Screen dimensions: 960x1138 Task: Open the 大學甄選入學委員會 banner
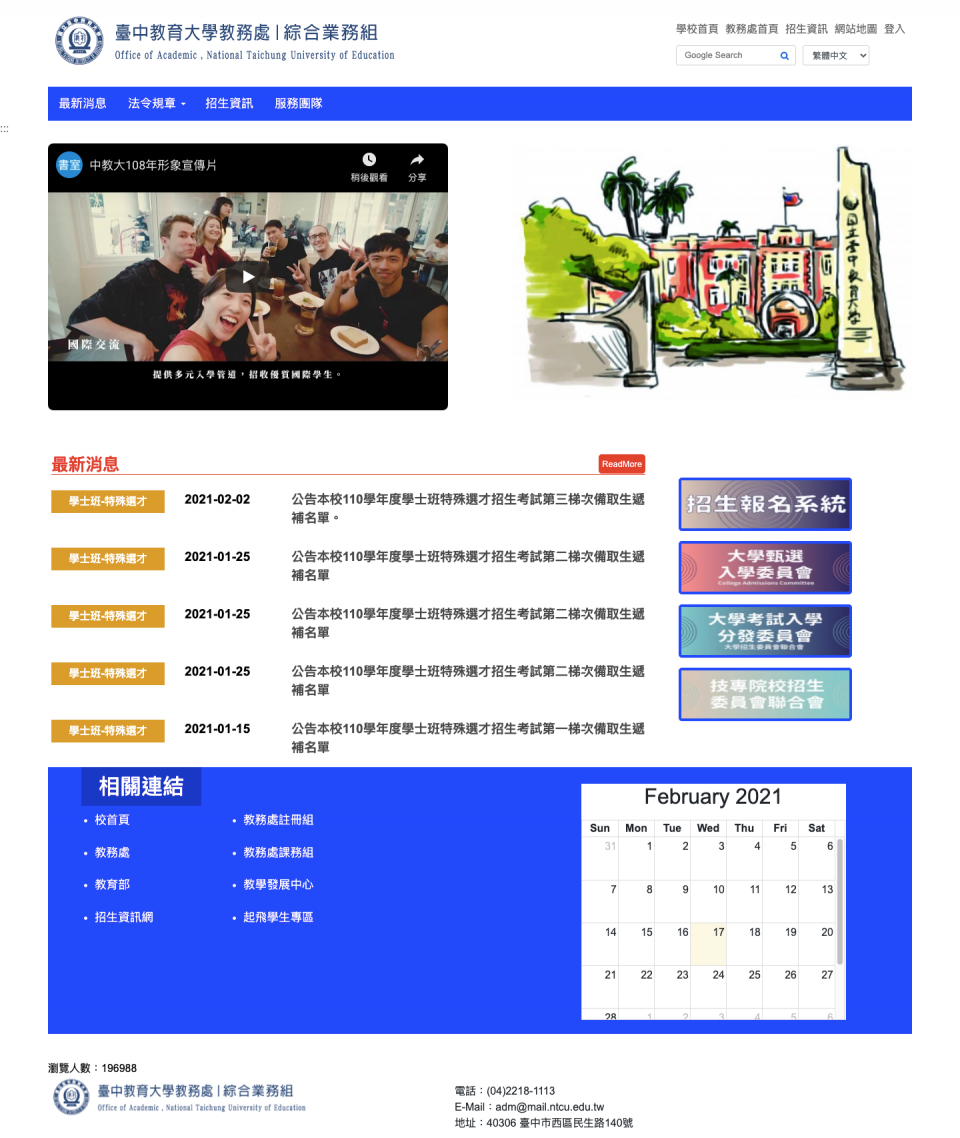click(x=765, y=568)
